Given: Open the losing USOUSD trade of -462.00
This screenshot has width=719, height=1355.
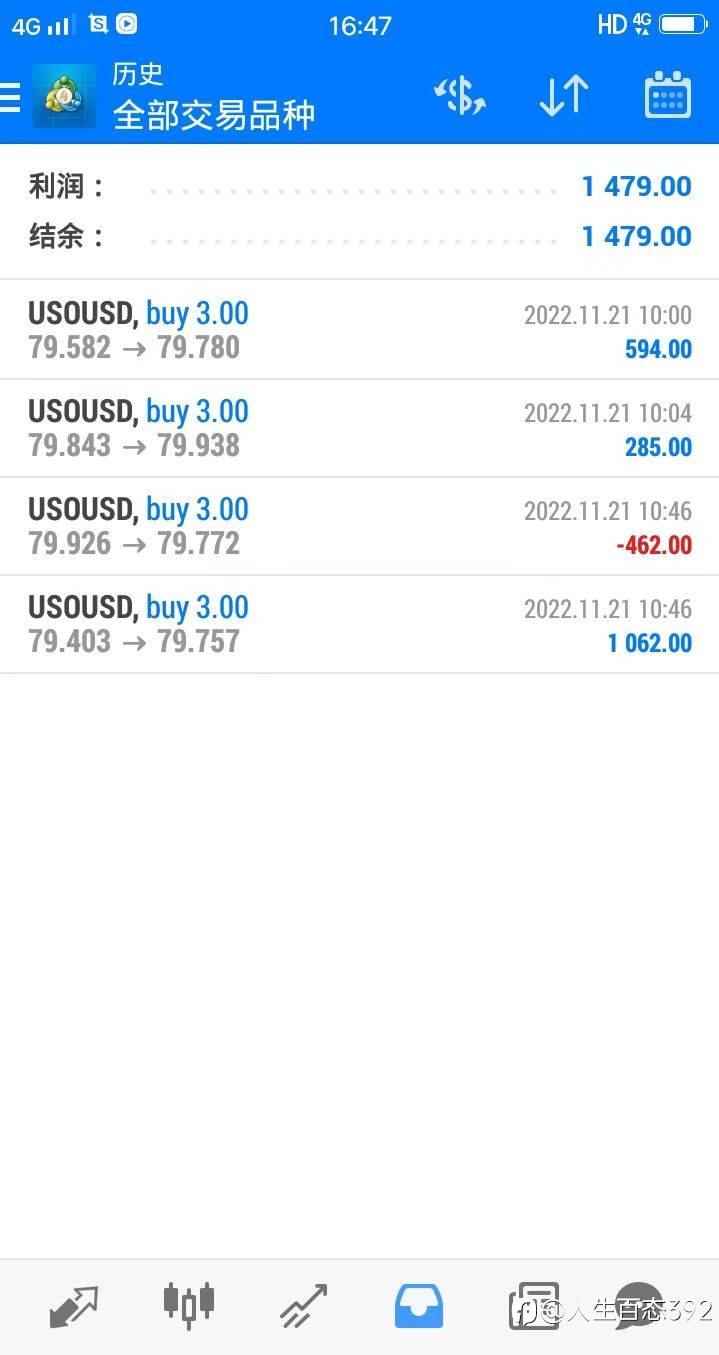Looking at the screenshot, I should click(x=359, y=526).
